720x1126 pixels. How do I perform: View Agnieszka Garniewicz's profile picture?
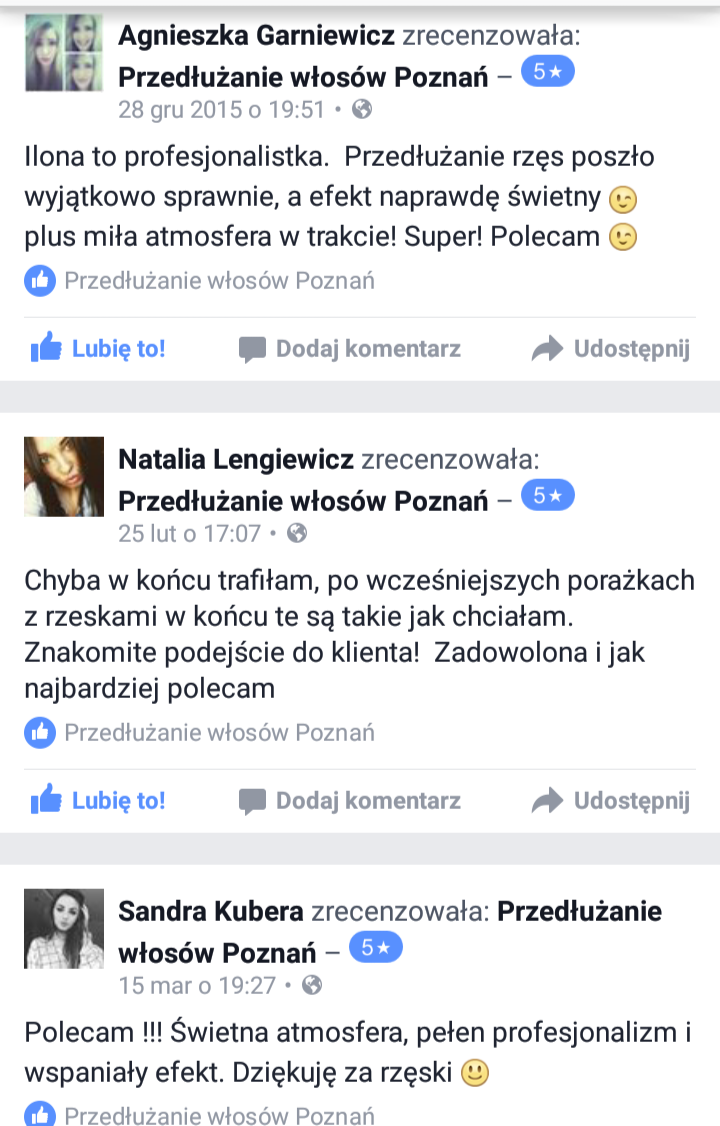coord(64,55)
